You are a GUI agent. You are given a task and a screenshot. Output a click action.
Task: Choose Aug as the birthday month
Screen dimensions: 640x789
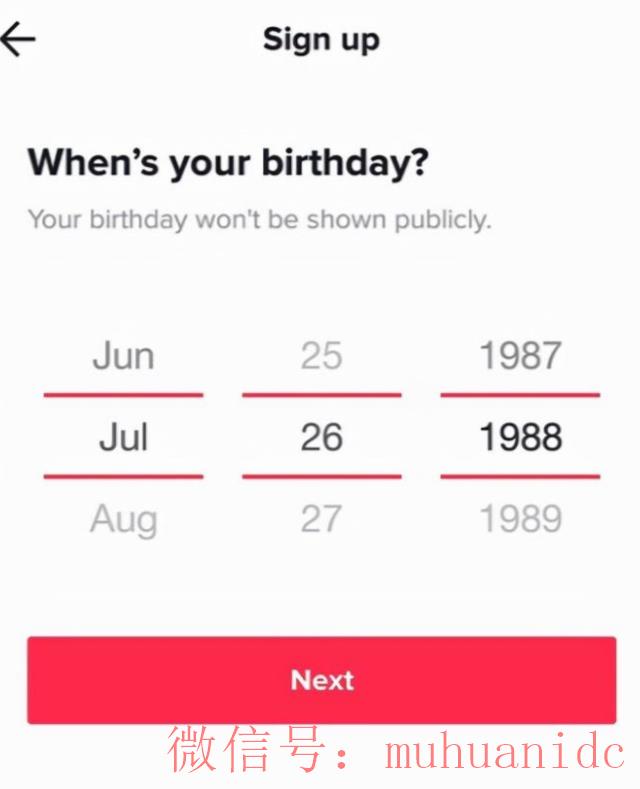(x=123, y=518)
